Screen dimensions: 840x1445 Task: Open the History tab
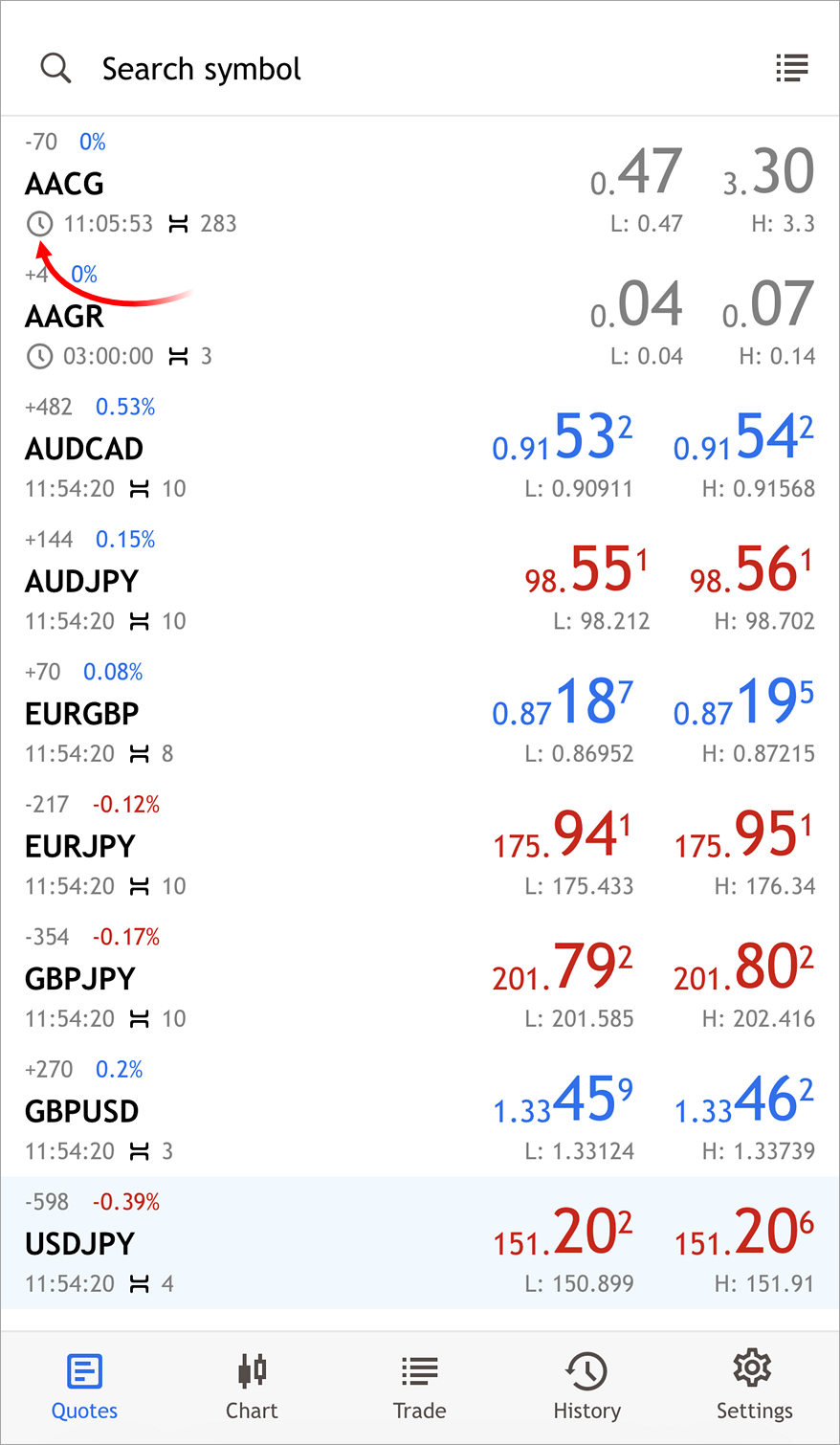(x=586, y=1387)
